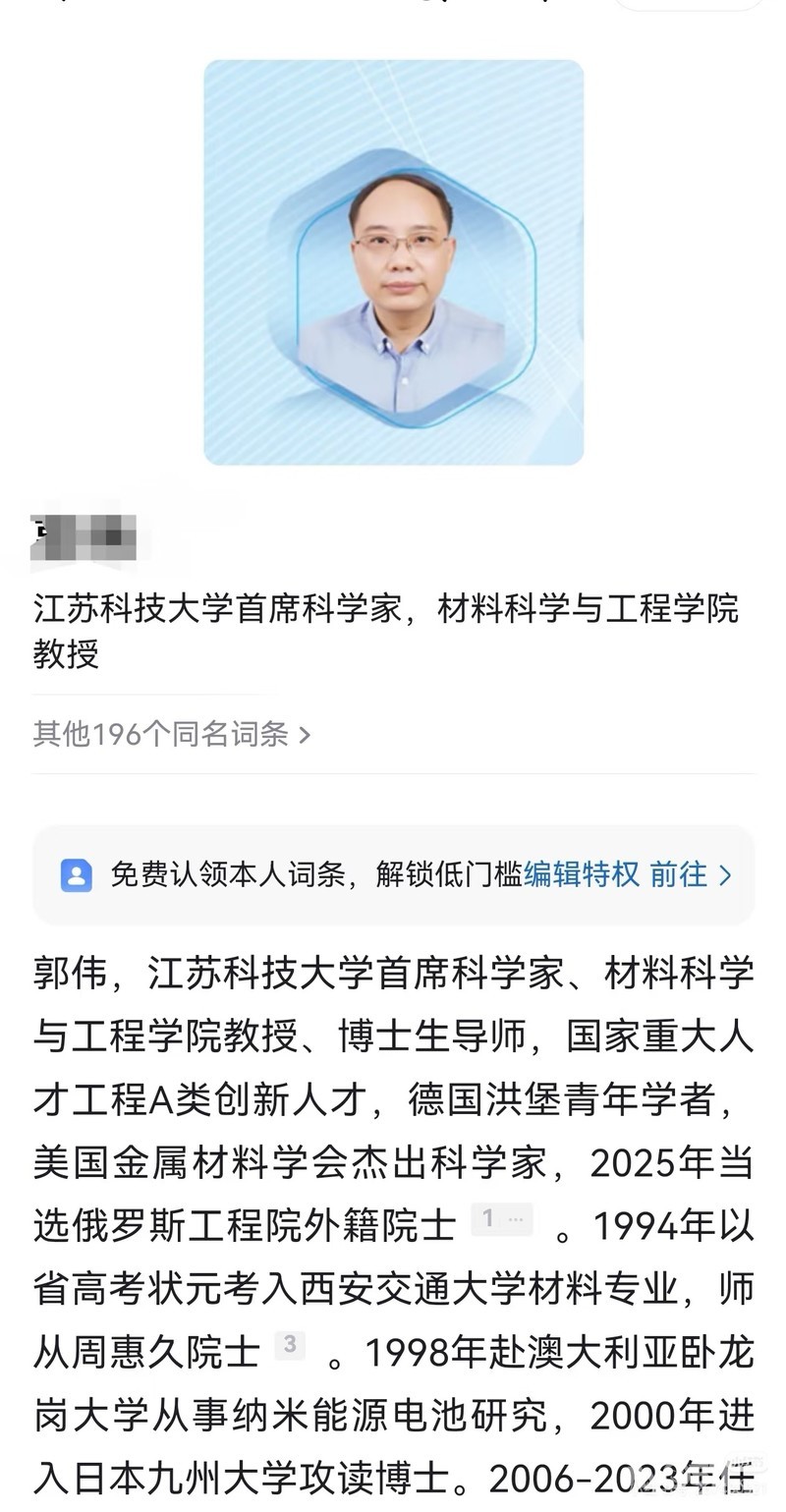Screen dimensions: 786x1512
Task: View the other 196 entries with the same name
Action: [x=172, y=734]
